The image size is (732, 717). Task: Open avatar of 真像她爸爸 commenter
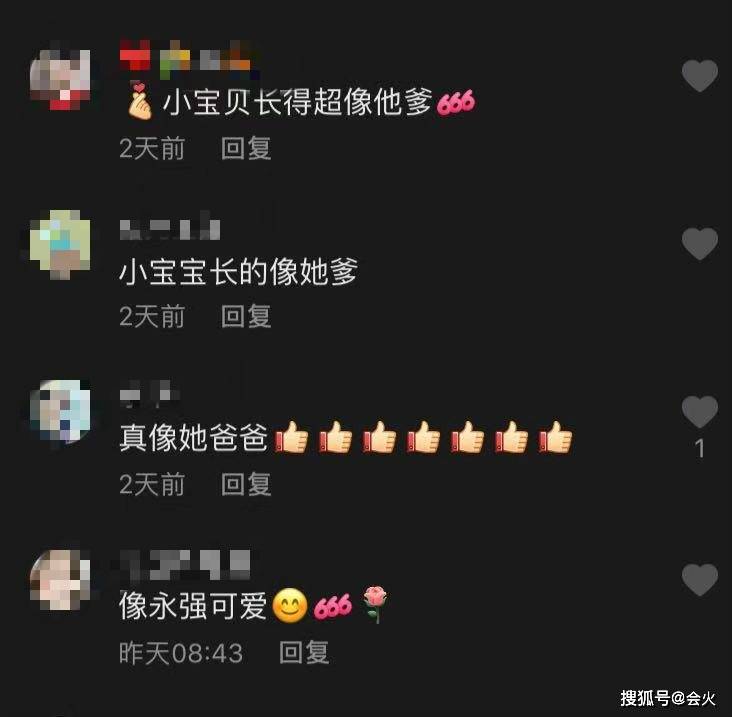(x=60, y=411)
